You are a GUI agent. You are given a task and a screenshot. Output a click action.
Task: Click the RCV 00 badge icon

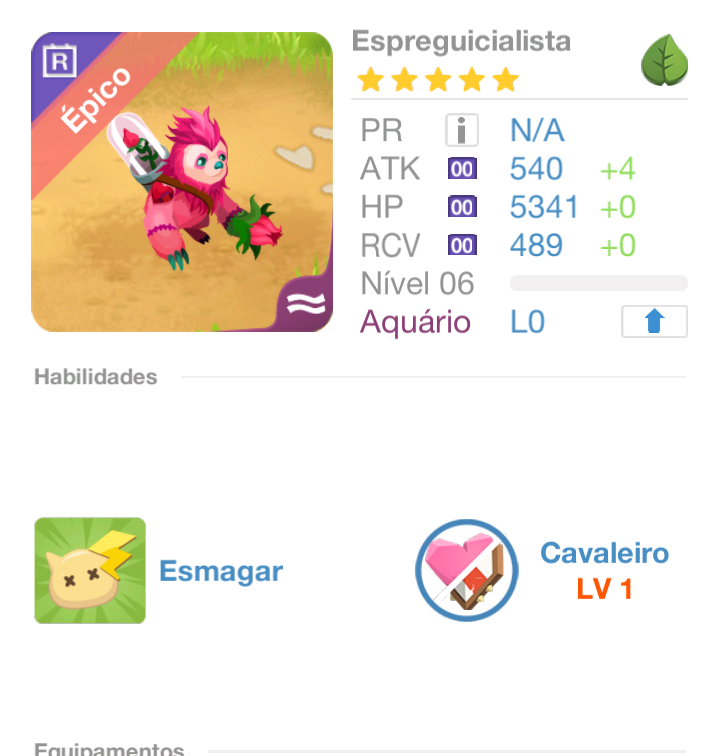coord(462,244)
